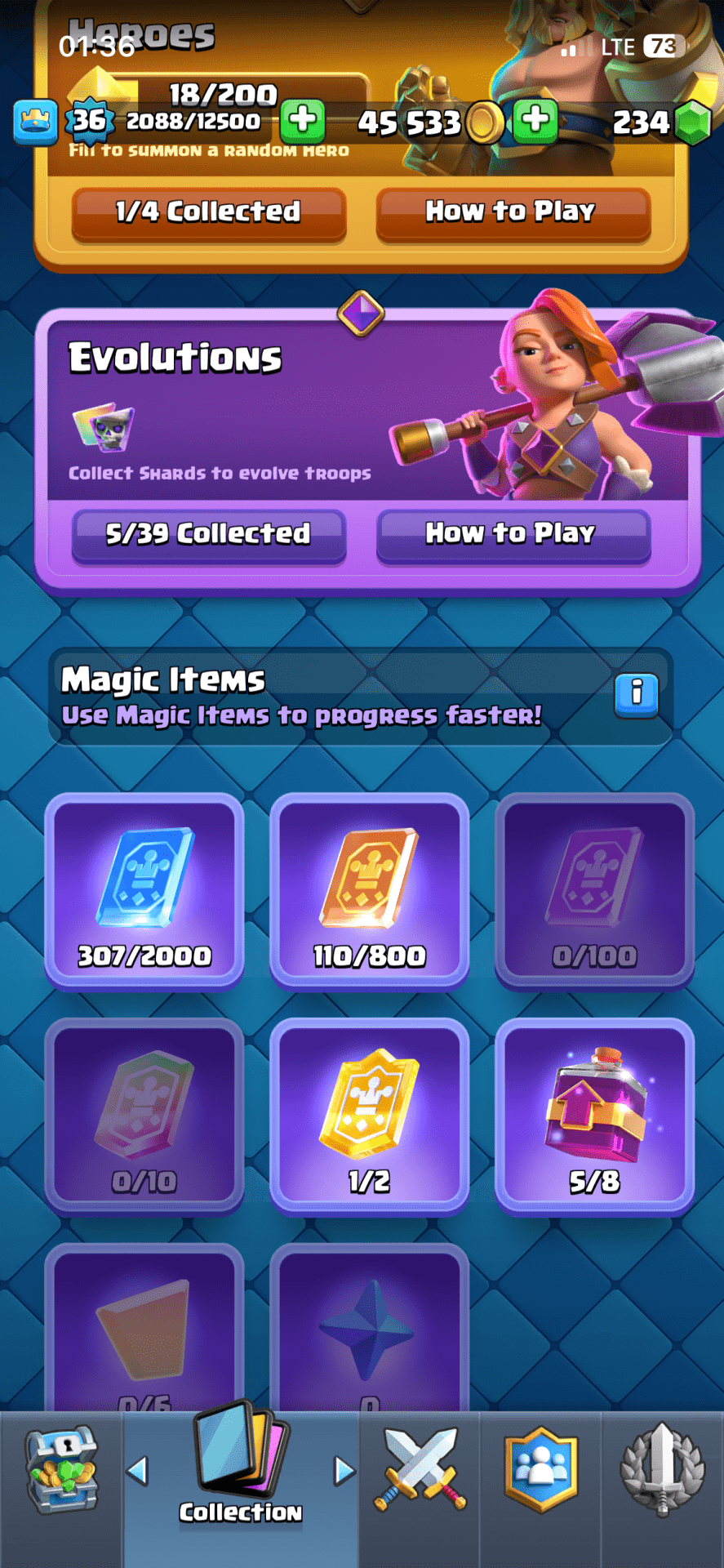Select the orange card with 110/800
Screen dimensions: 724x1568
(x=369, y=890)
